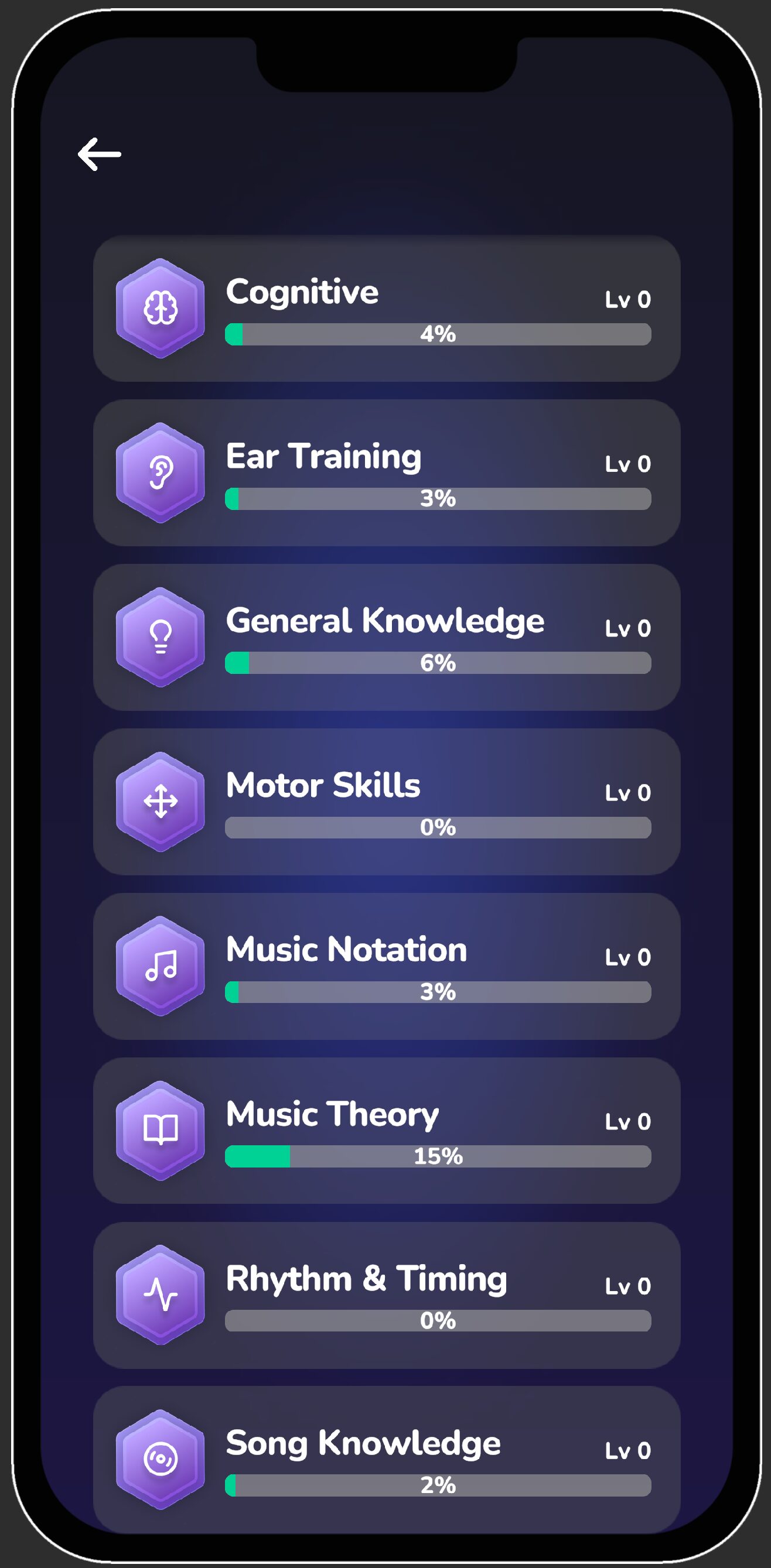The image size is (771, 1568).
Task: Select the General Knowledge card
Action: click(387, 637)
